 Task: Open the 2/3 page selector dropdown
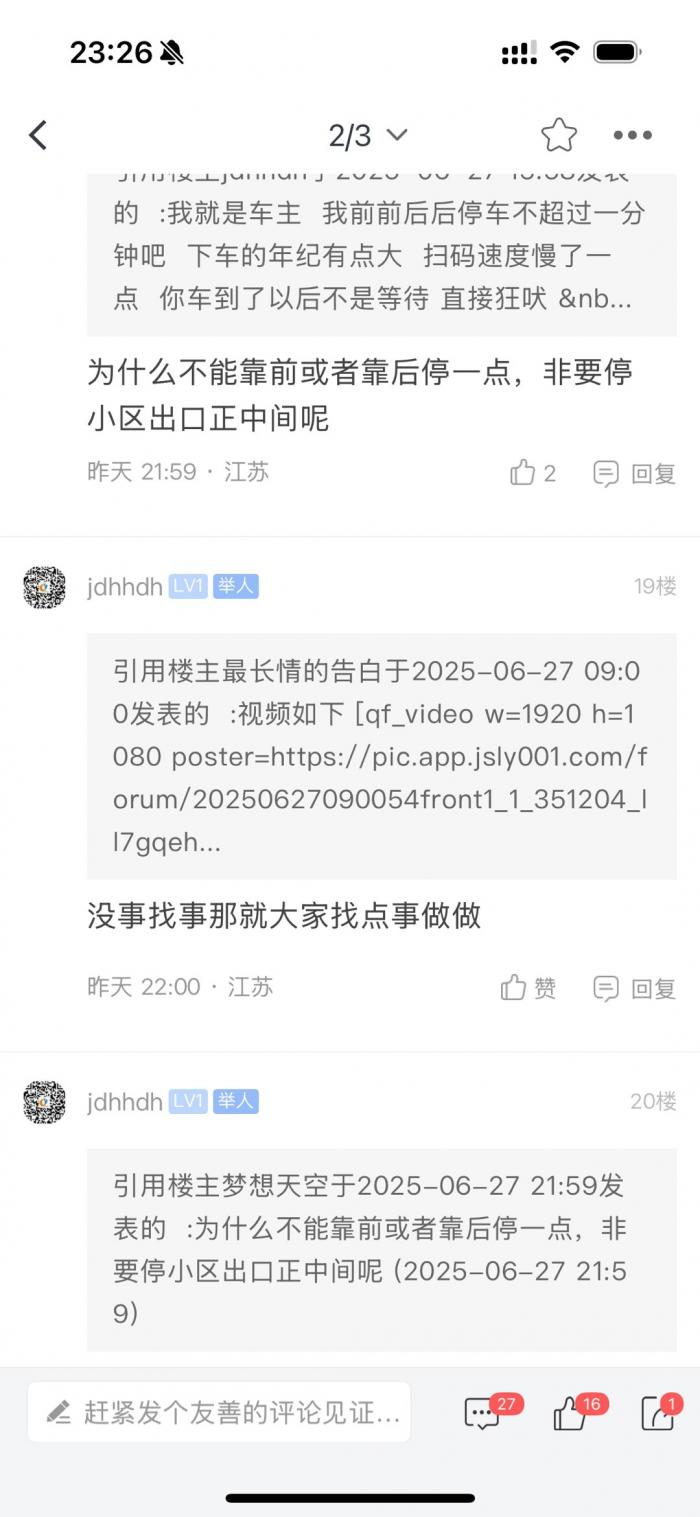click(x=368, y=135)
